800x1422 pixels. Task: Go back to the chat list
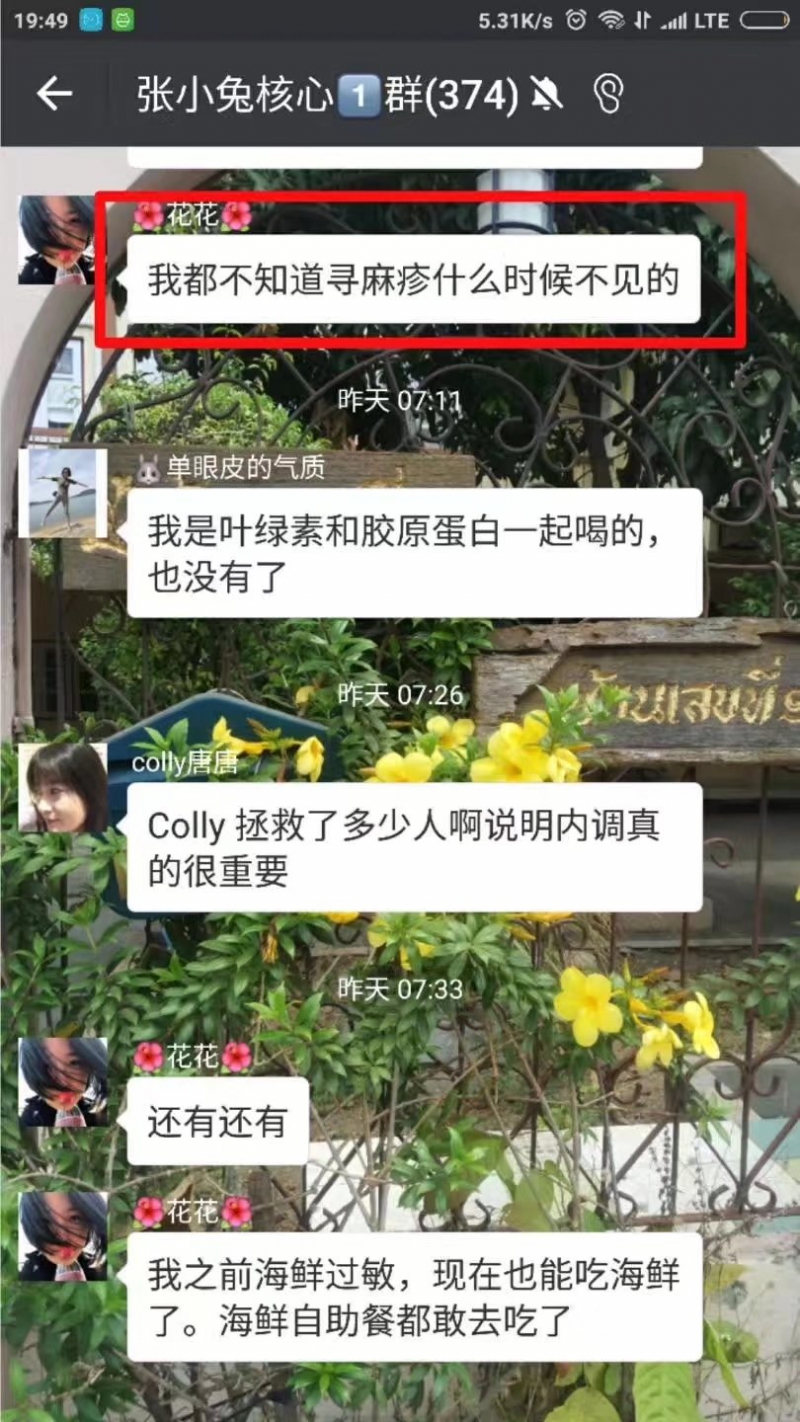(54, 94)
